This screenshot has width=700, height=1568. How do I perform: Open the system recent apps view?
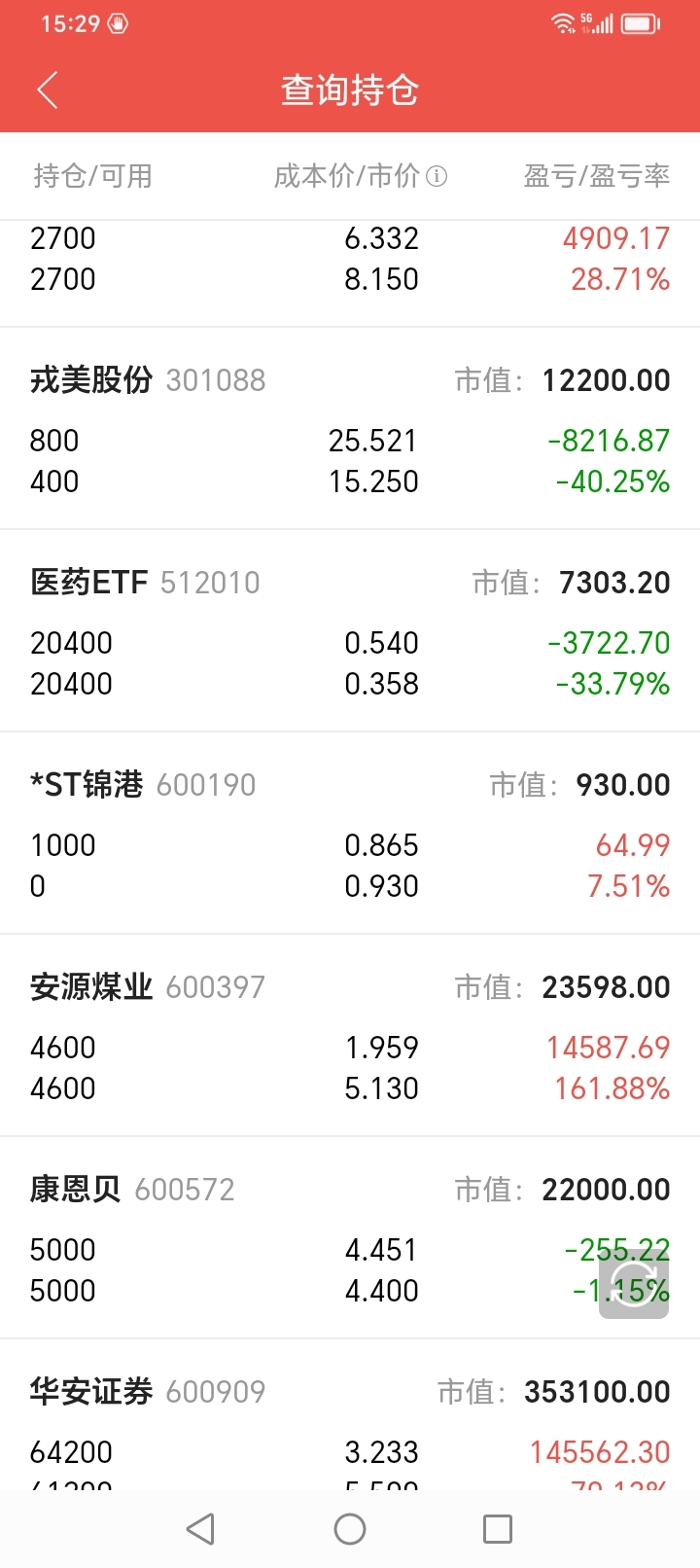498,1529
